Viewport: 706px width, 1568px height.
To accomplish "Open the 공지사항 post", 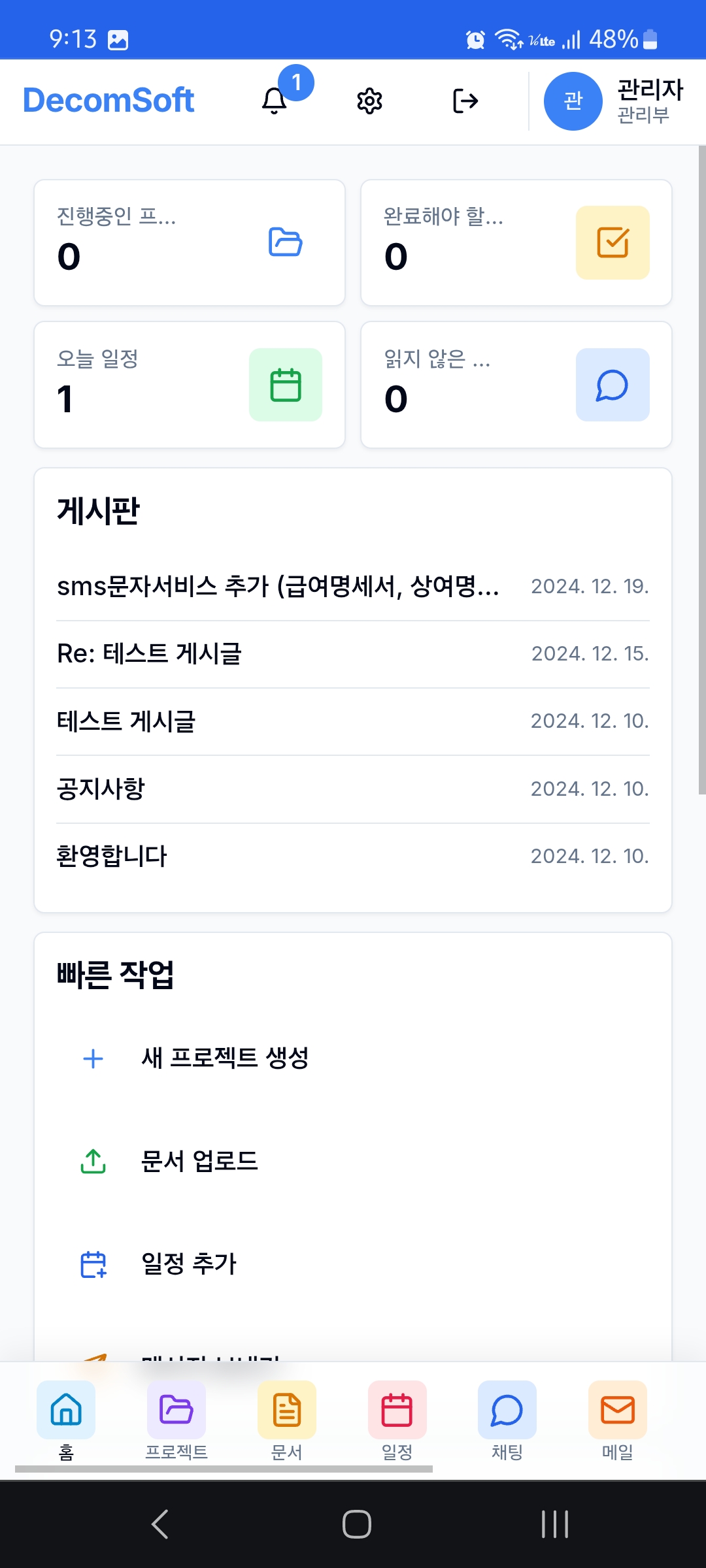I will (x=353, y=789).
